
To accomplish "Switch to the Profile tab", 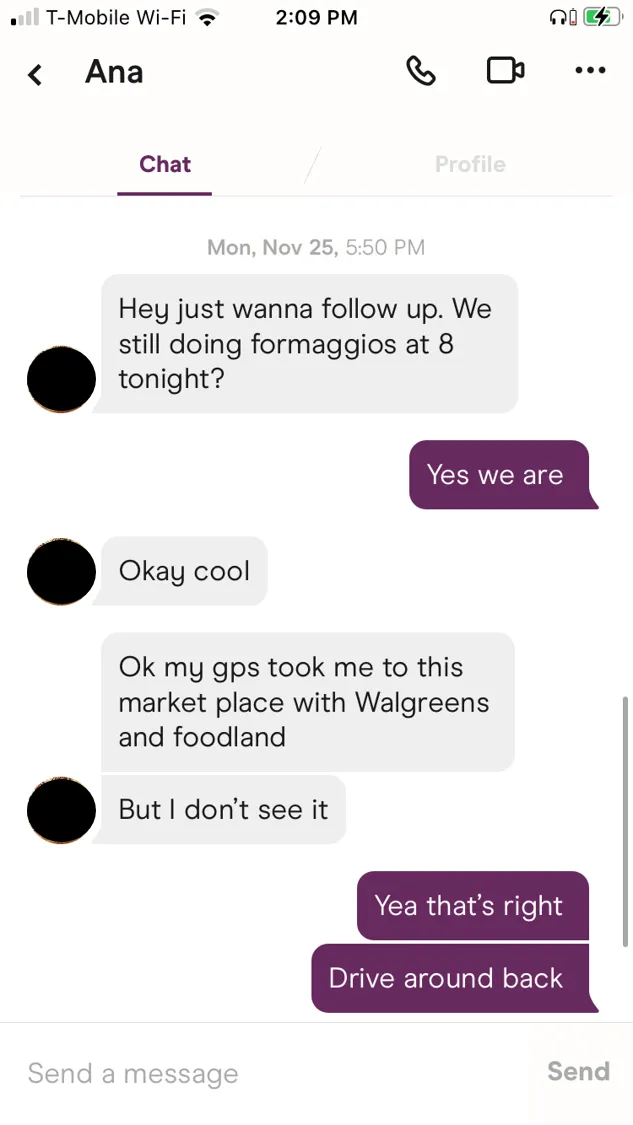I will (470, 164).
